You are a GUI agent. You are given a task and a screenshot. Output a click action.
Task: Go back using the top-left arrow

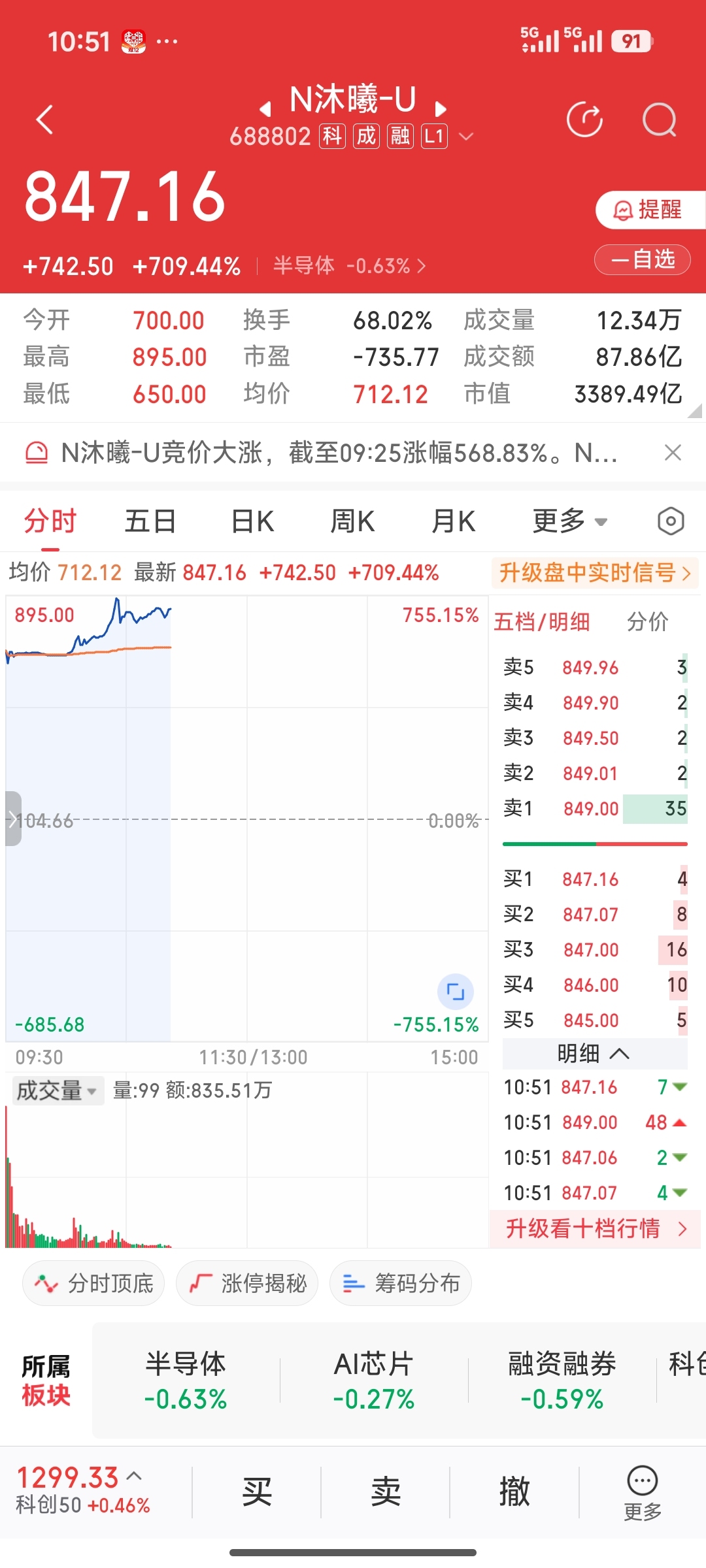point(44,120)
